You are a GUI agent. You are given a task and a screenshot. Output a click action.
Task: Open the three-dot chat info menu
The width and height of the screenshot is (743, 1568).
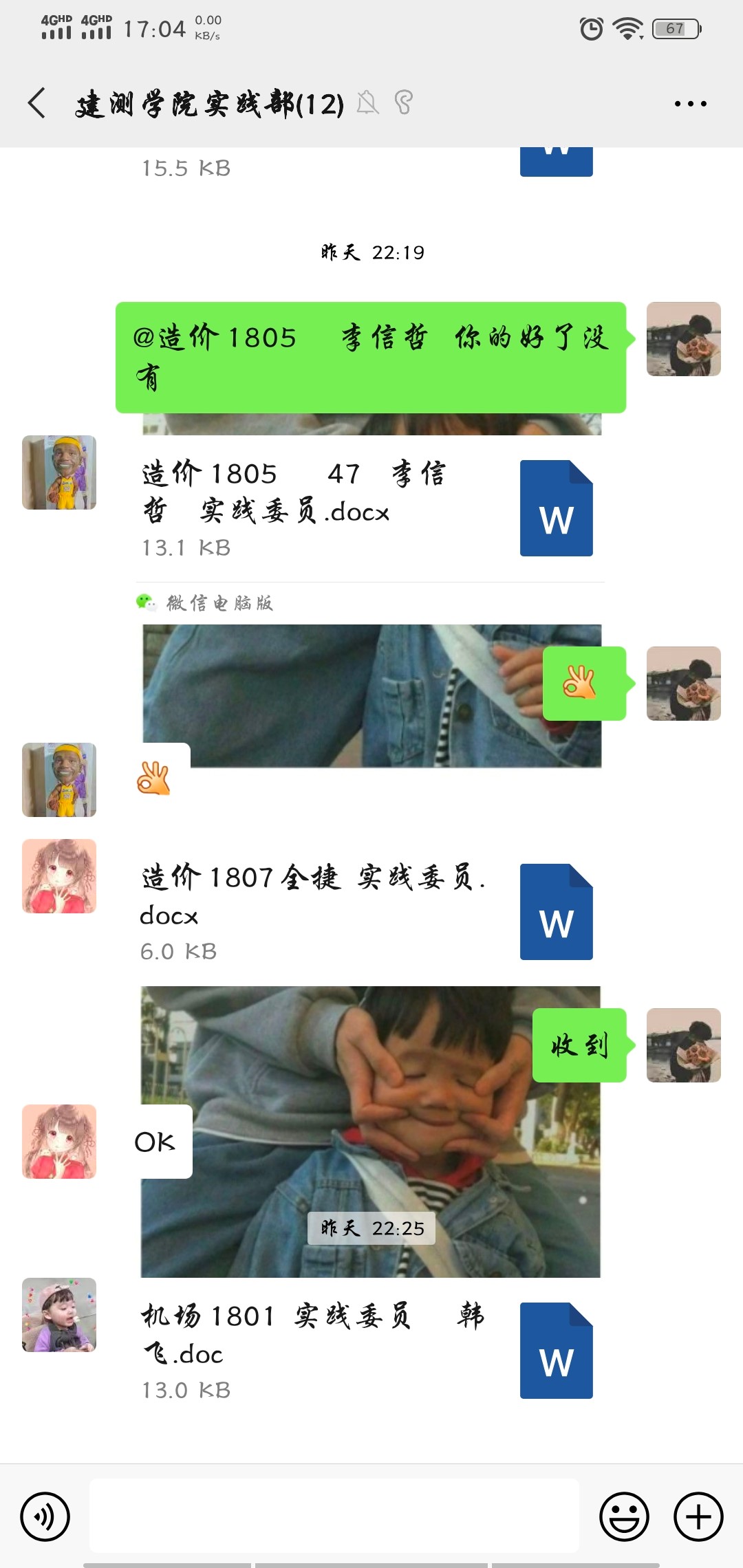click(690, 104)
